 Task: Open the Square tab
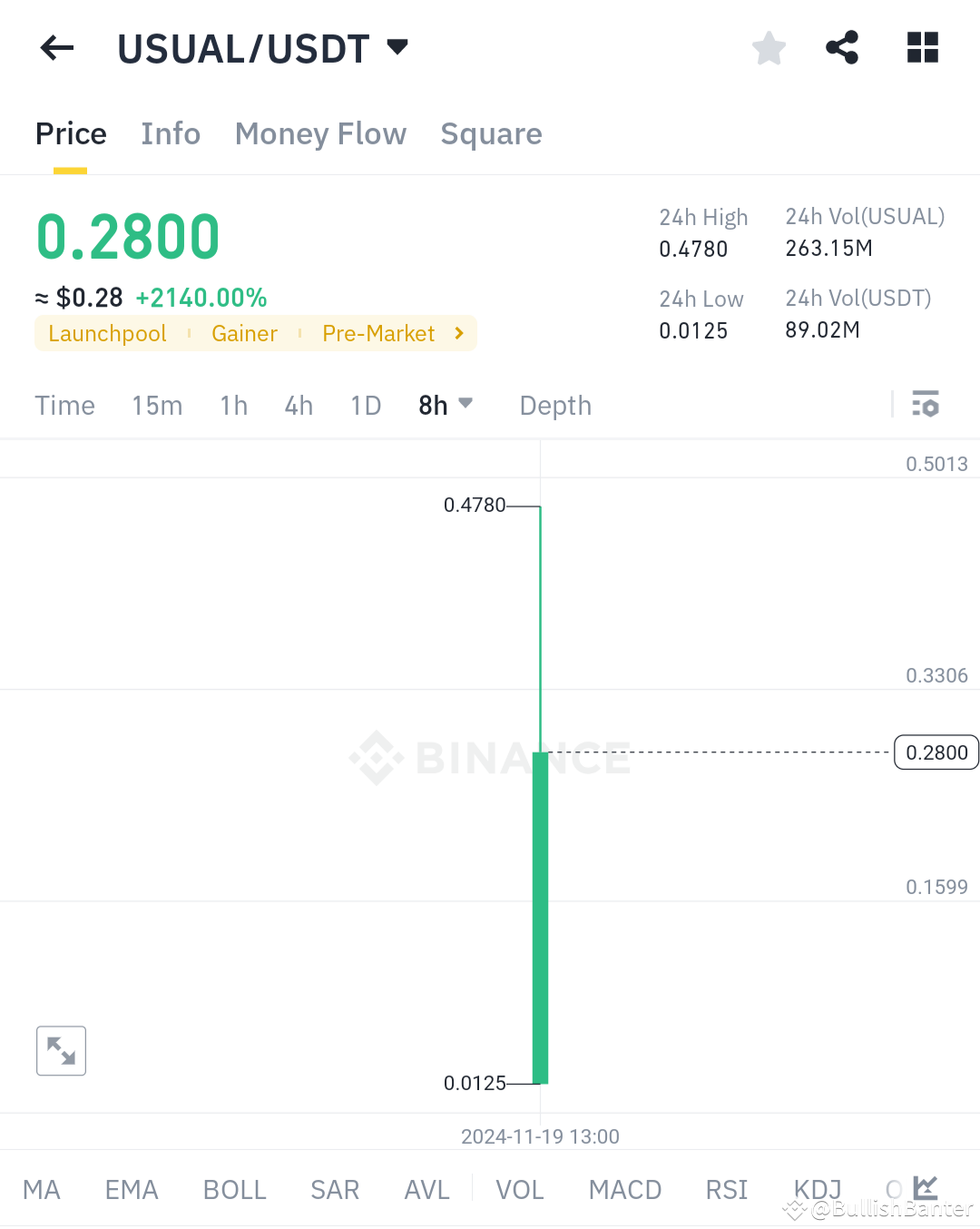(x=491, y=133)
